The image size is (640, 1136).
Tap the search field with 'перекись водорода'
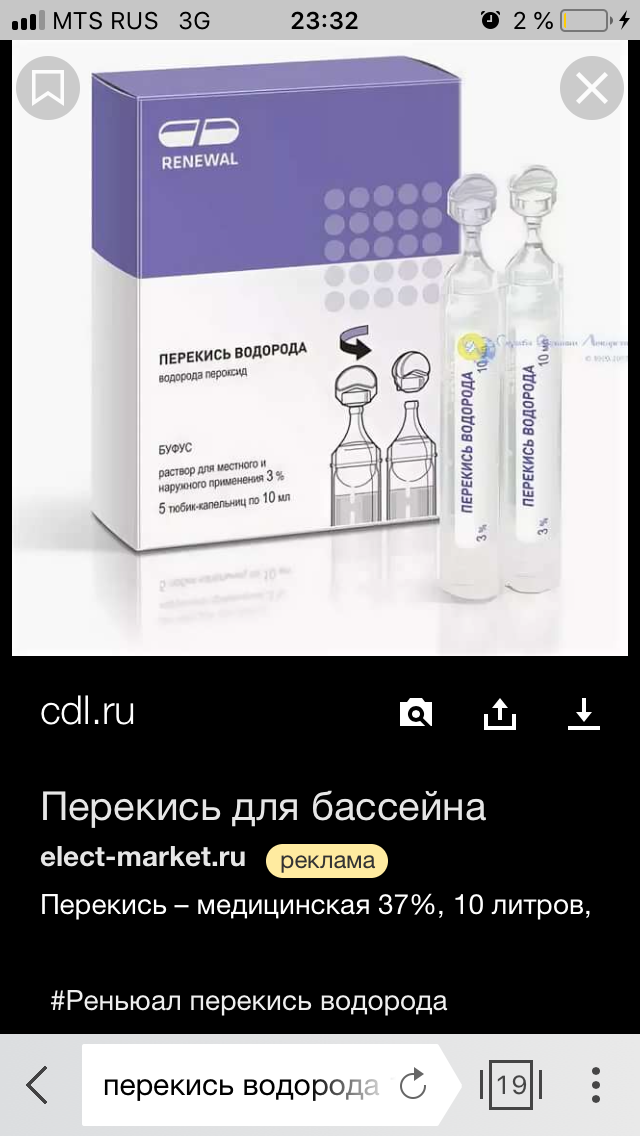[240, 1086]
